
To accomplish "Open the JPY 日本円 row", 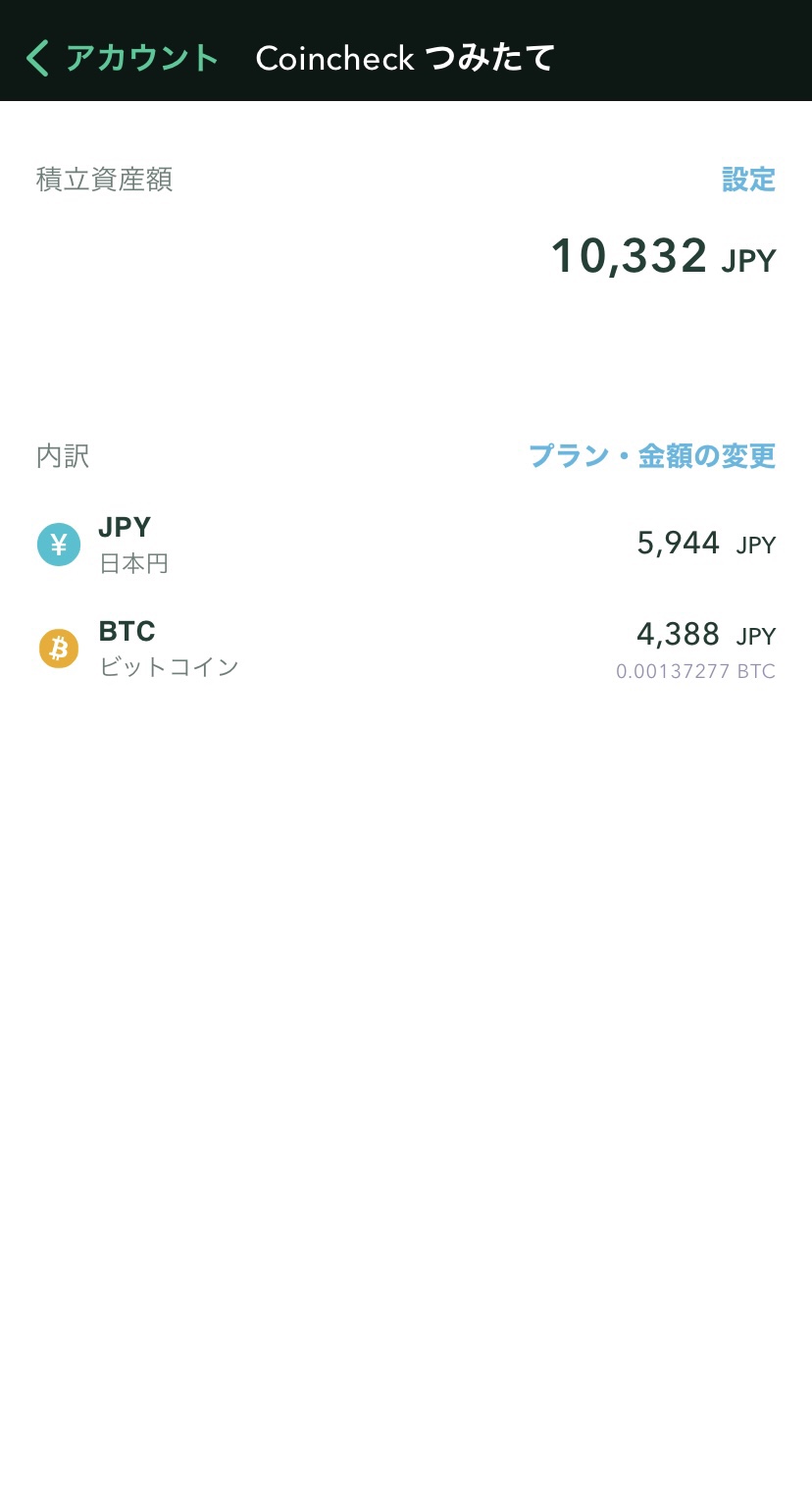I will (x=406, y=545).
